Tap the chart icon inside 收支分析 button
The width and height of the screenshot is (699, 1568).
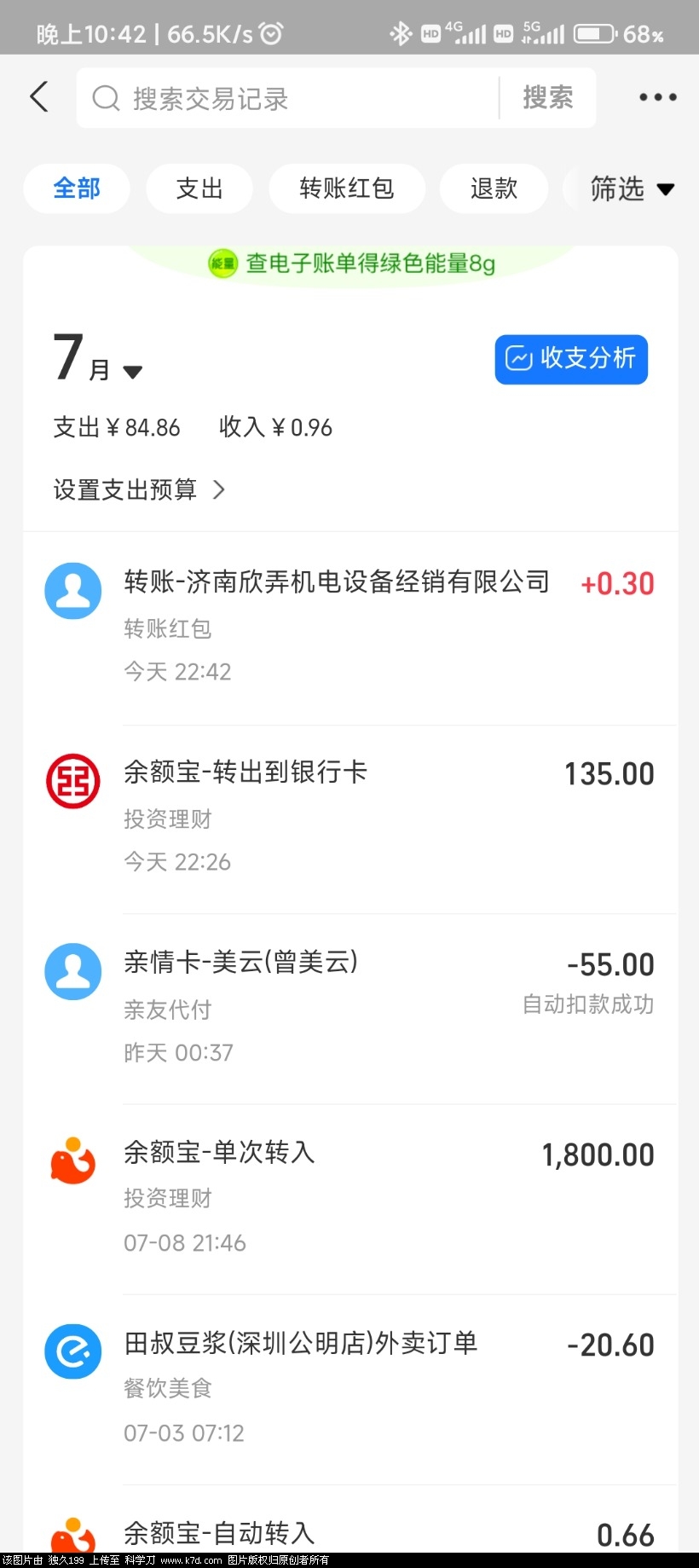pyautogui.click(x=522, y=359)
